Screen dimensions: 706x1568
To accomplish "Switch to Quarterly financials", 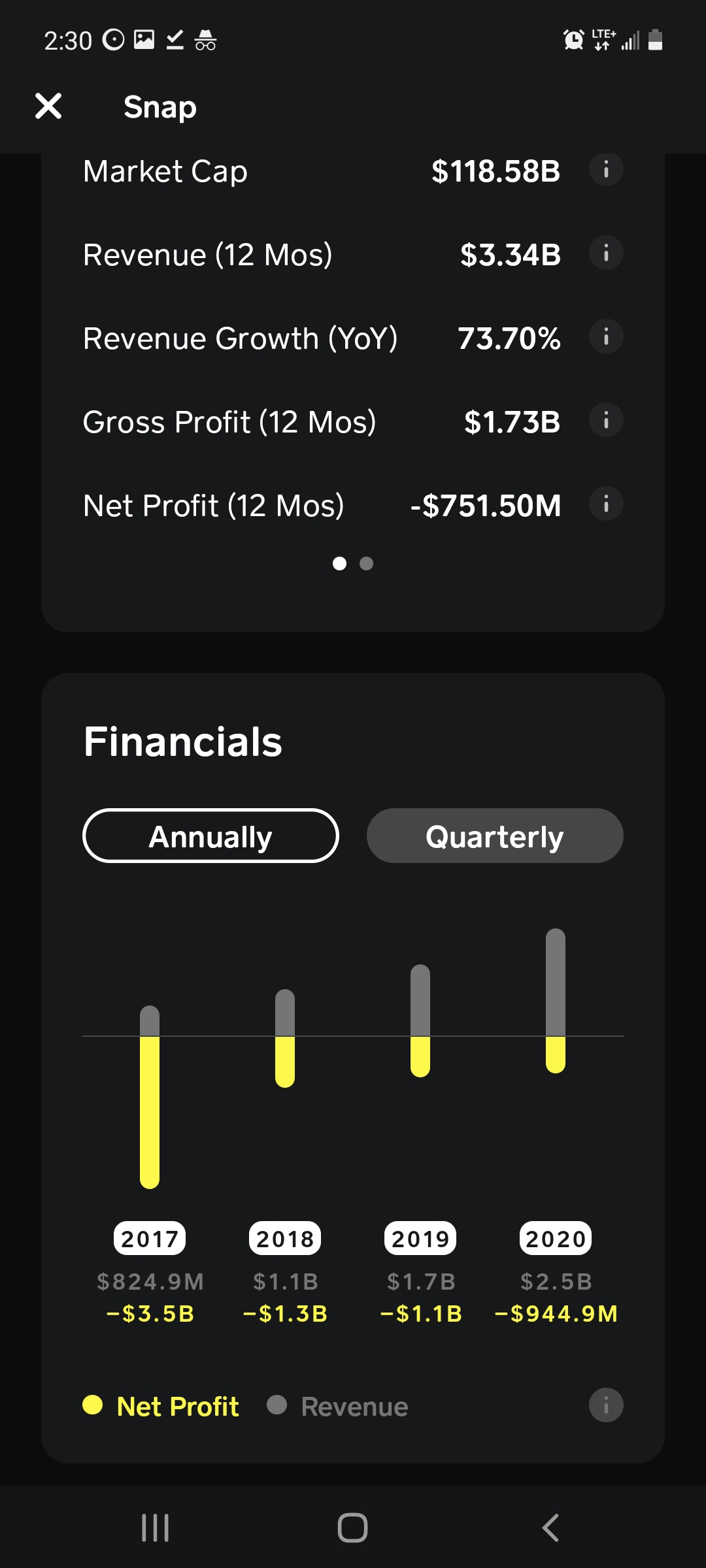I will coord(495,836).
